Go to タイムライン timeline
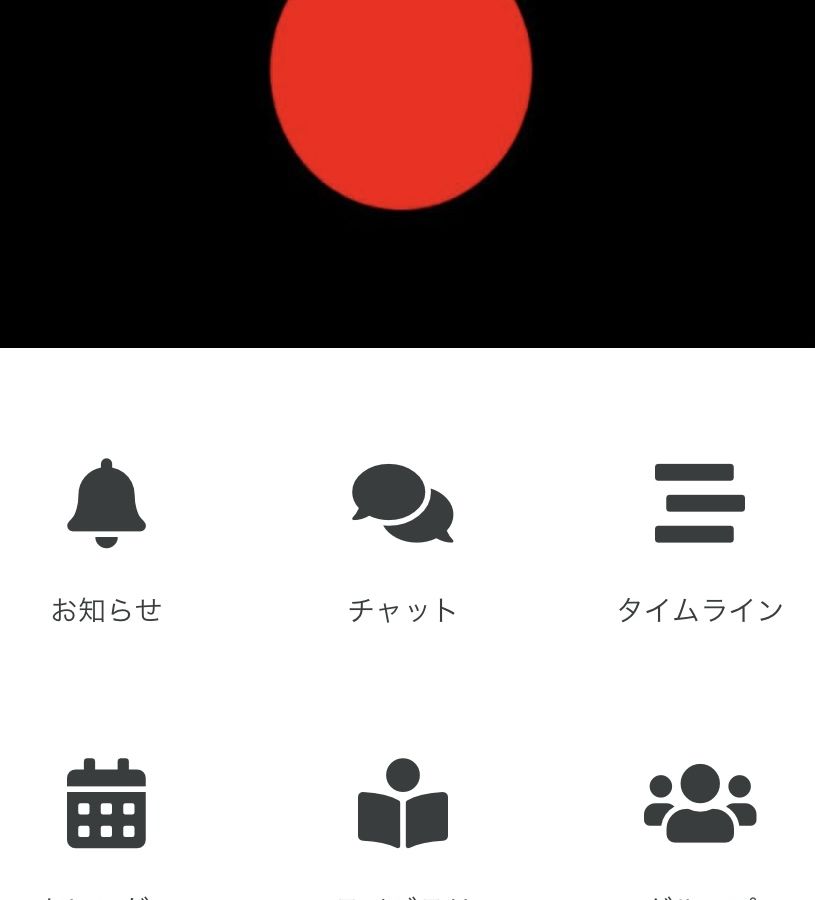Image resolution: width=815 pixels, height=900 pixels. [699, 504]
